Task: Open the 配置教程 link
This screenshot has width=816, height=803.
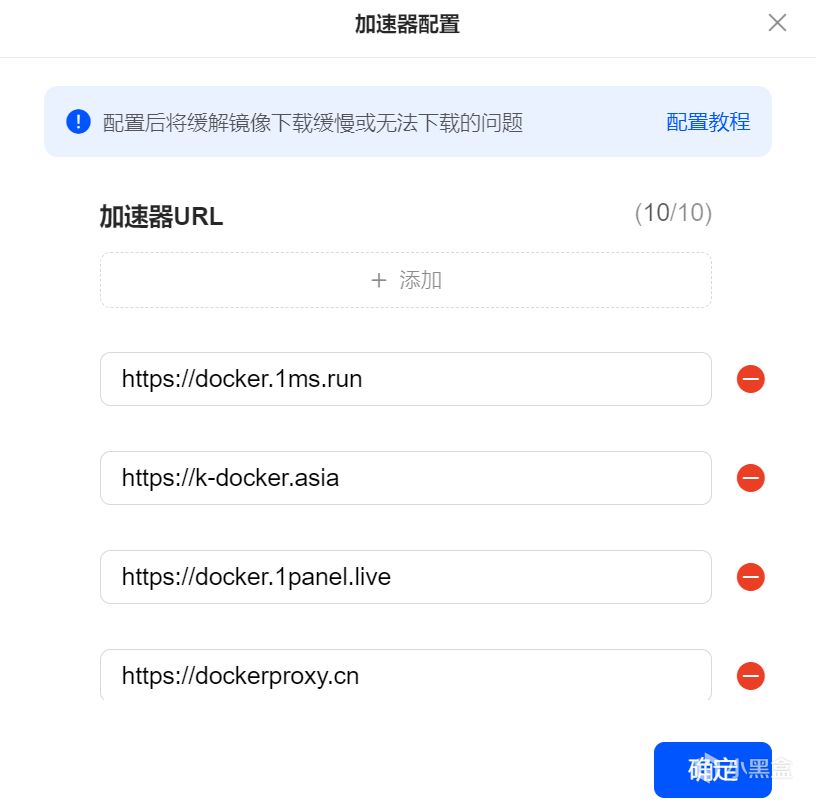Action: coord(708,122)
